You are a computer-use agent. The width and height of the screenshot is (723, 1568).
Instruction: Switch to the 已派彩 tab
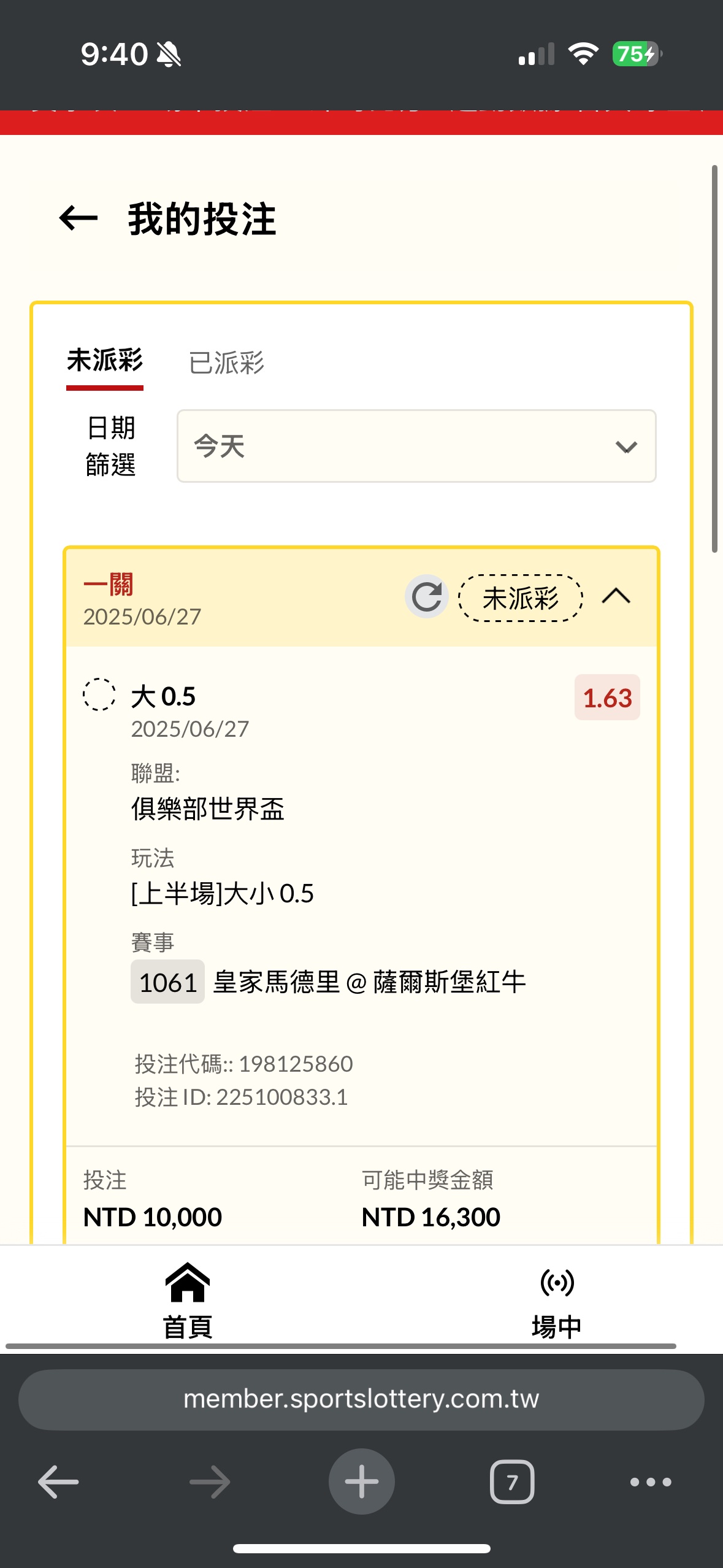tap(226, 363)
